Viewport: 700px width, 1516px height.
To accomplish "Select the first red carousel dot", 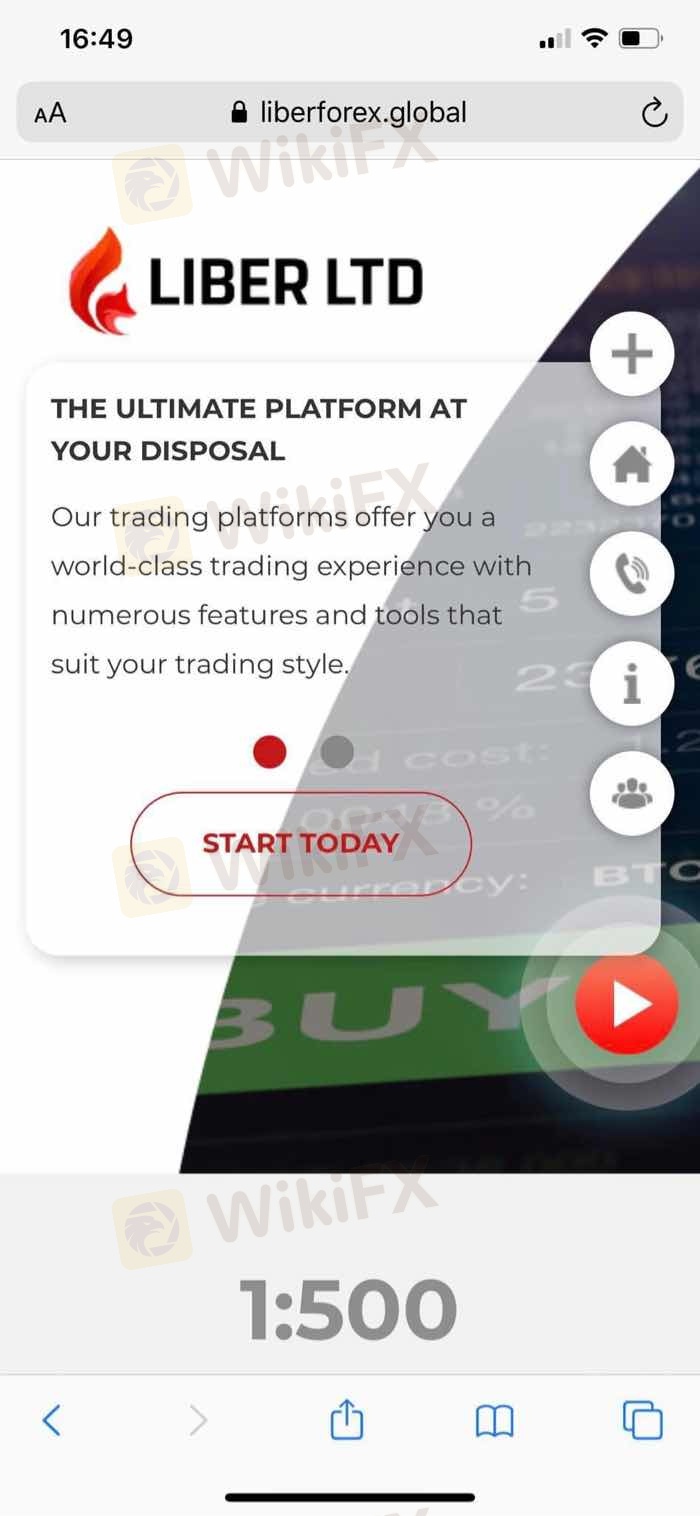I will (x=270, y=751).
